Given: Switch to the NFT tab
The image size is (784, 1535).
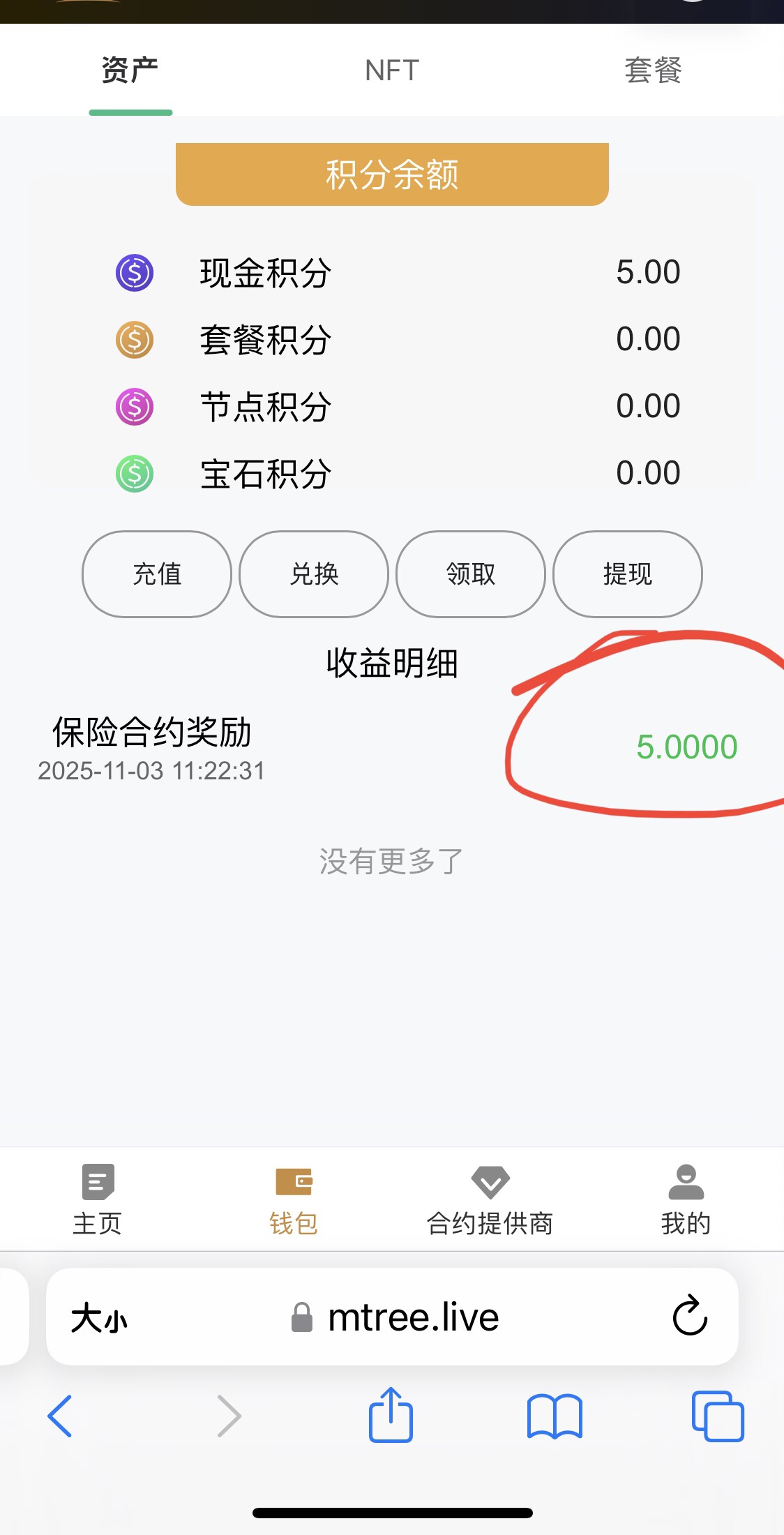Looking at the screenshot, I should [391, 70].
